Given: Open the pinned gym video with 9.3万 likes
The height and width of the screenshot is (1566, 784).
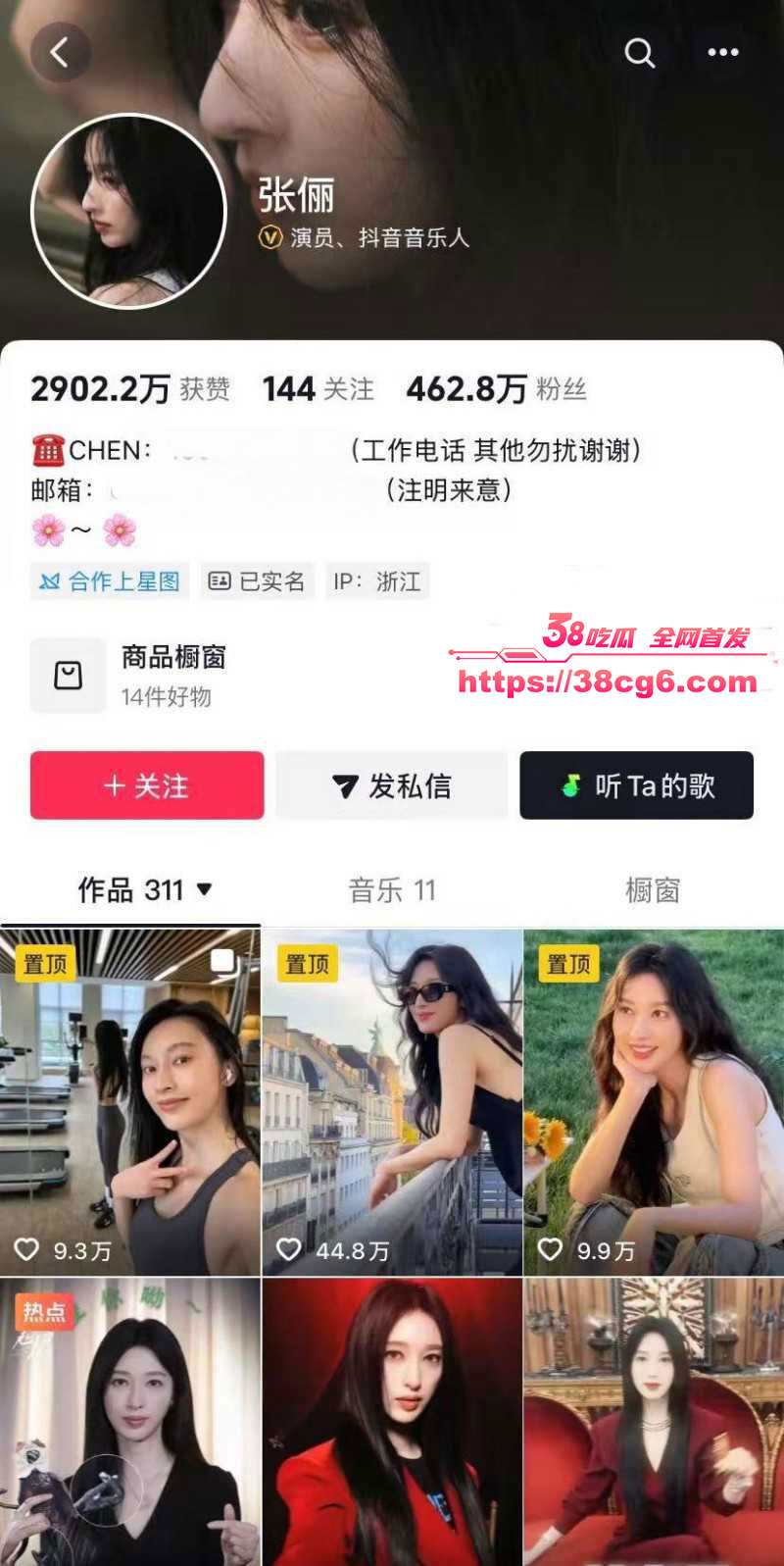Looking at the screenshot, I should point(129,1103).
